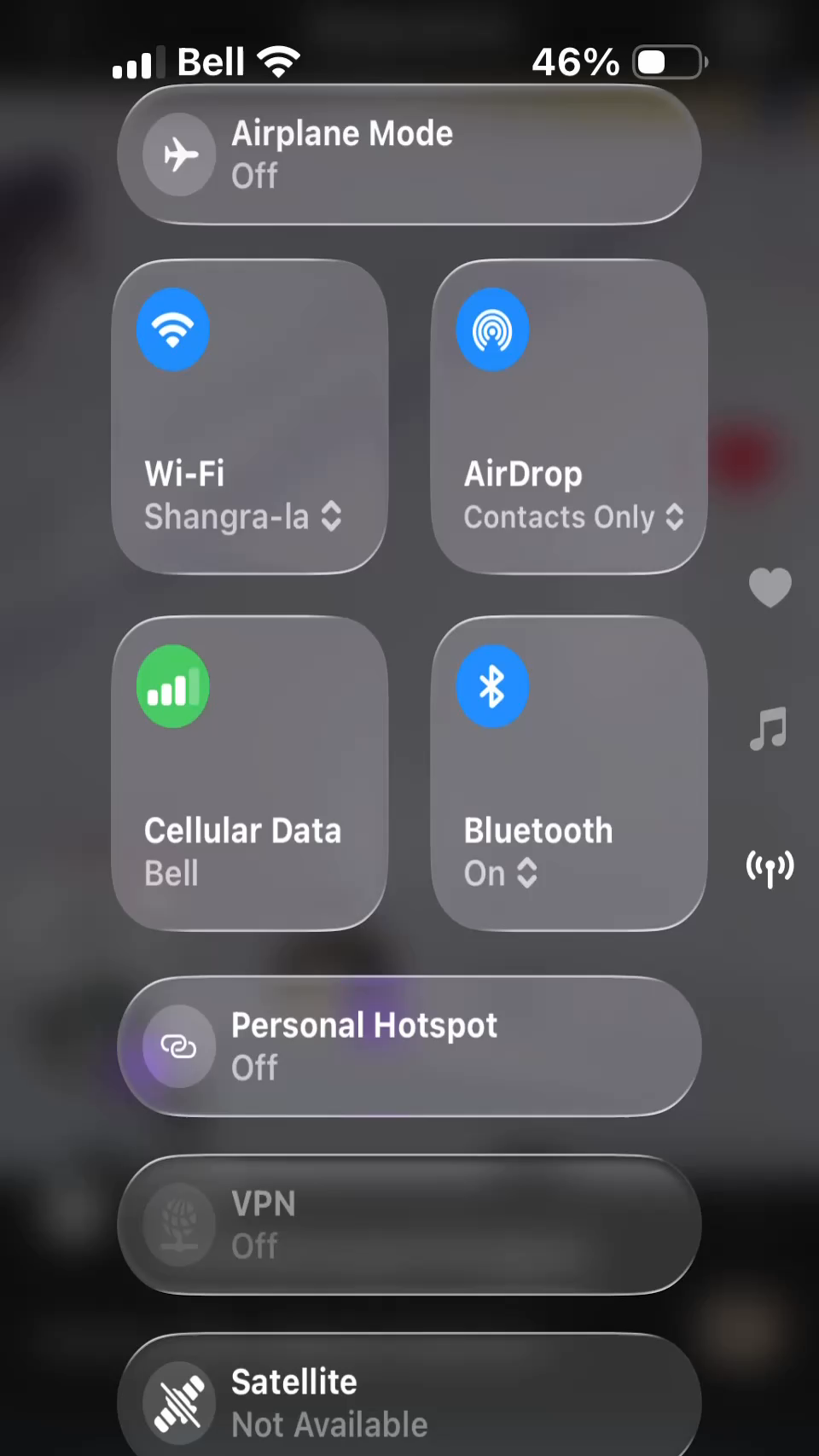This screenshot has height=1456, width=819.
Task: Enable Personal Hotspot
Action: coord(409,1046)
